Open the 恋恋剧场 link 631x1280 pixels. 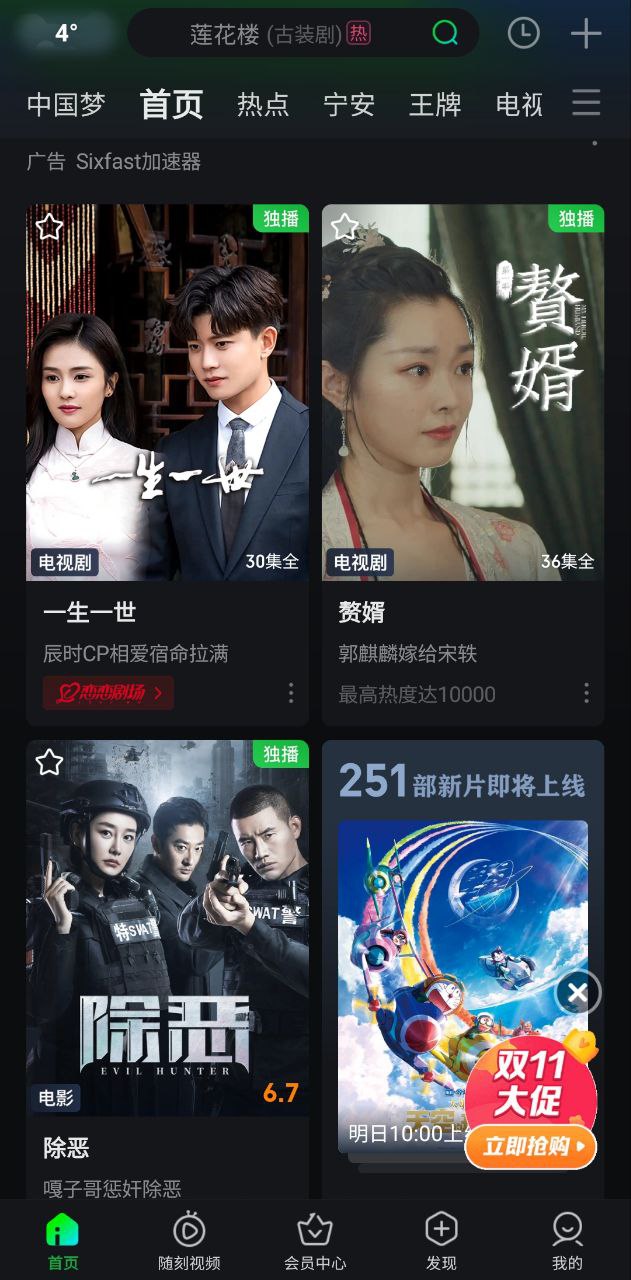(x=108, y=693)
